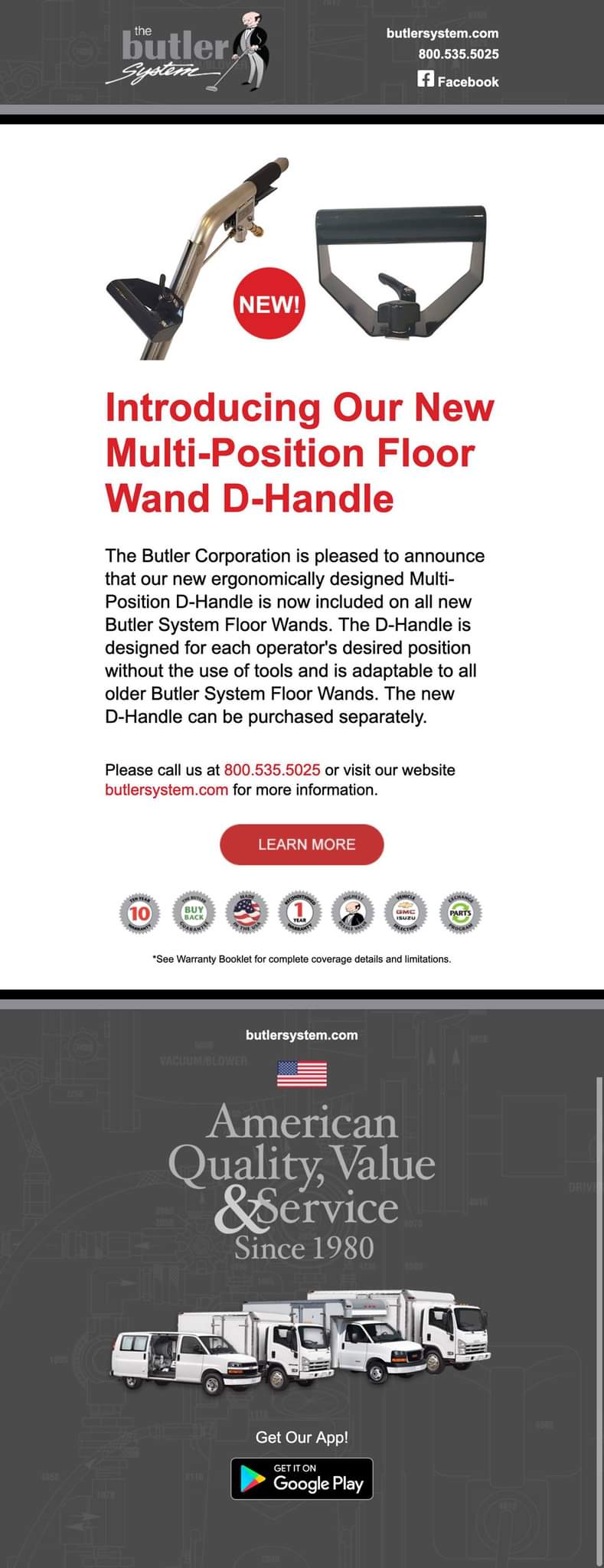The image size is (604, 1568).
Task: Get the app on Google Play
Action: (x=302, y=1478)
